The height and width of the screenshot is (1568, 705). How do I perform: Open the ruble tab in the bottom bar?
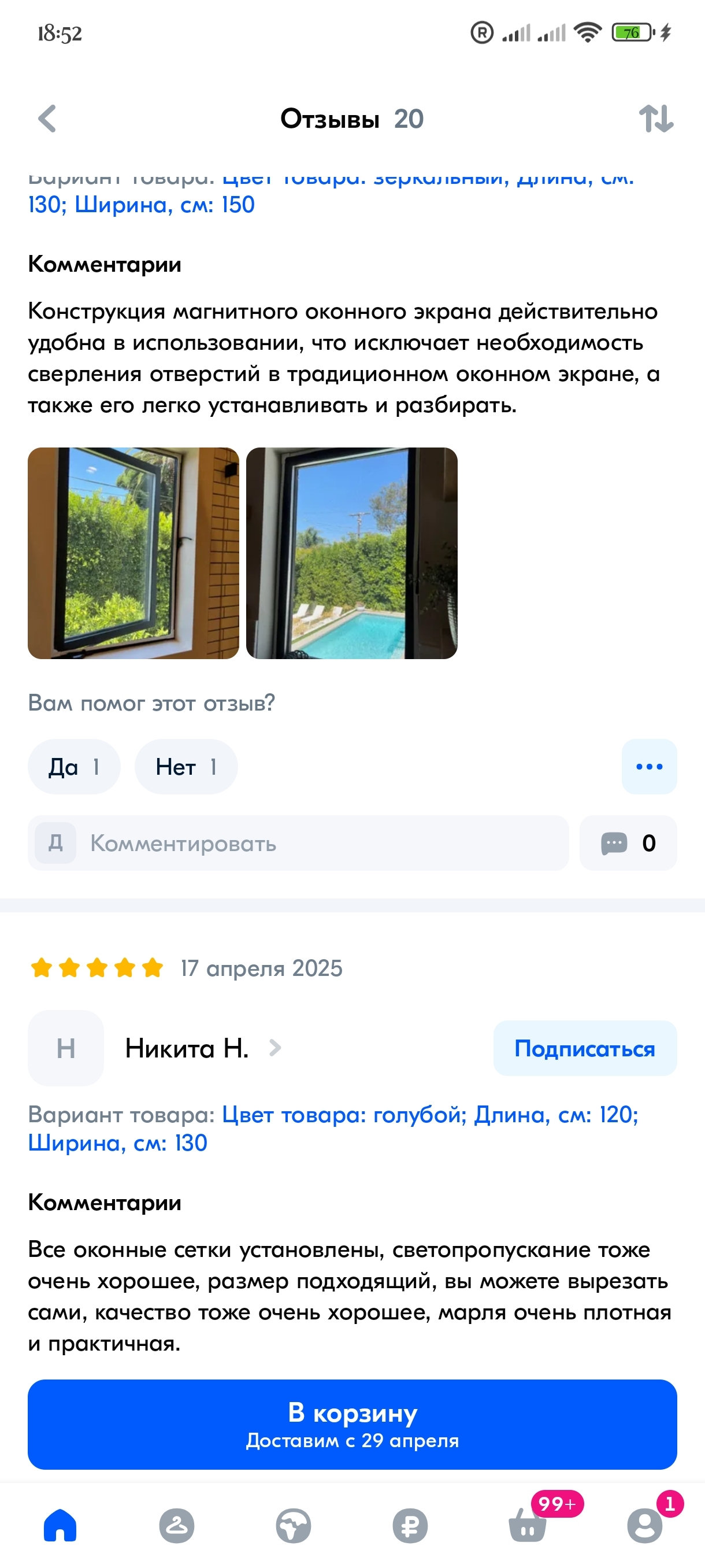tap(410, 1525)
